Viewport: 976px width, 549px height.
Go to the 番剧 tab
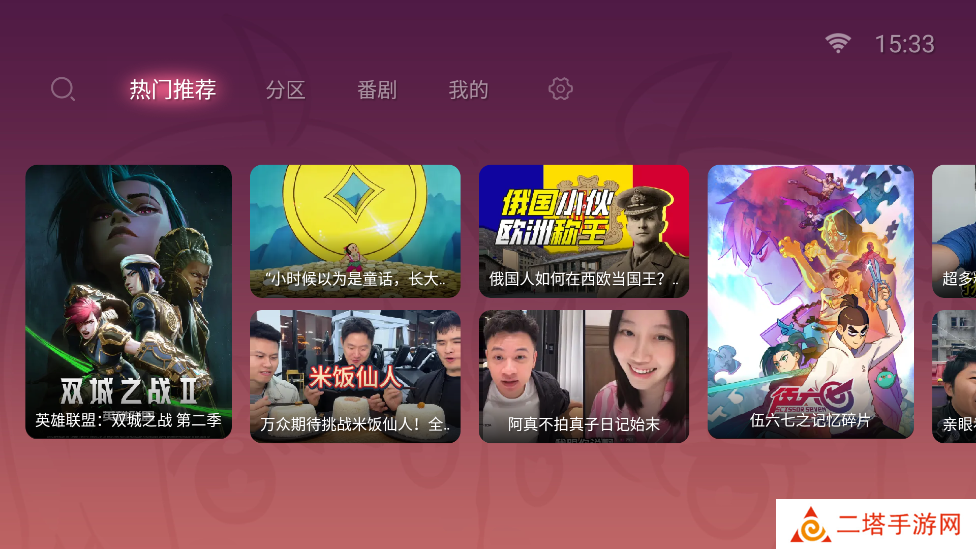[377, 90]
